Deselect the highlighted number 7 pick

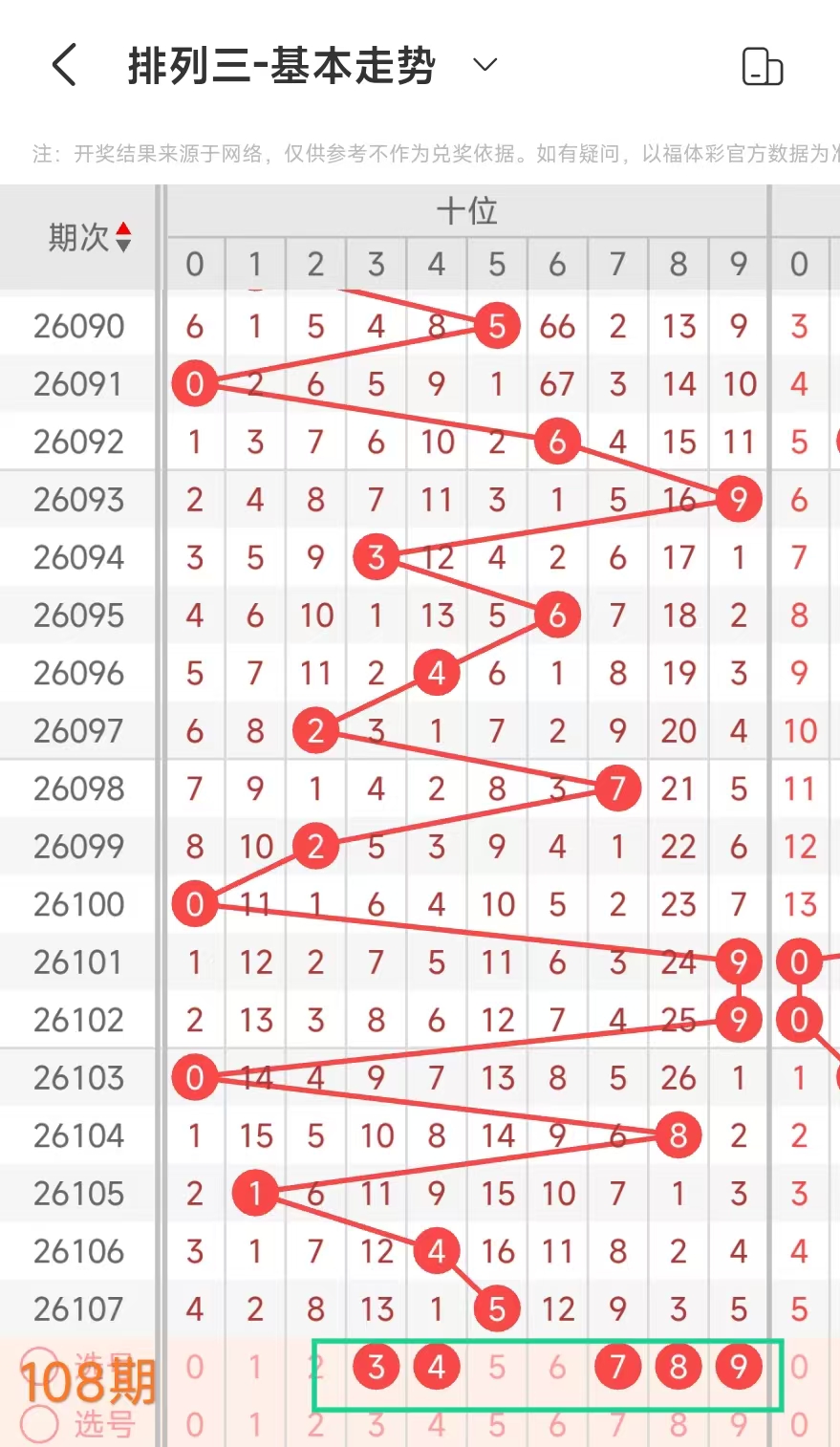pos(617,1367)
